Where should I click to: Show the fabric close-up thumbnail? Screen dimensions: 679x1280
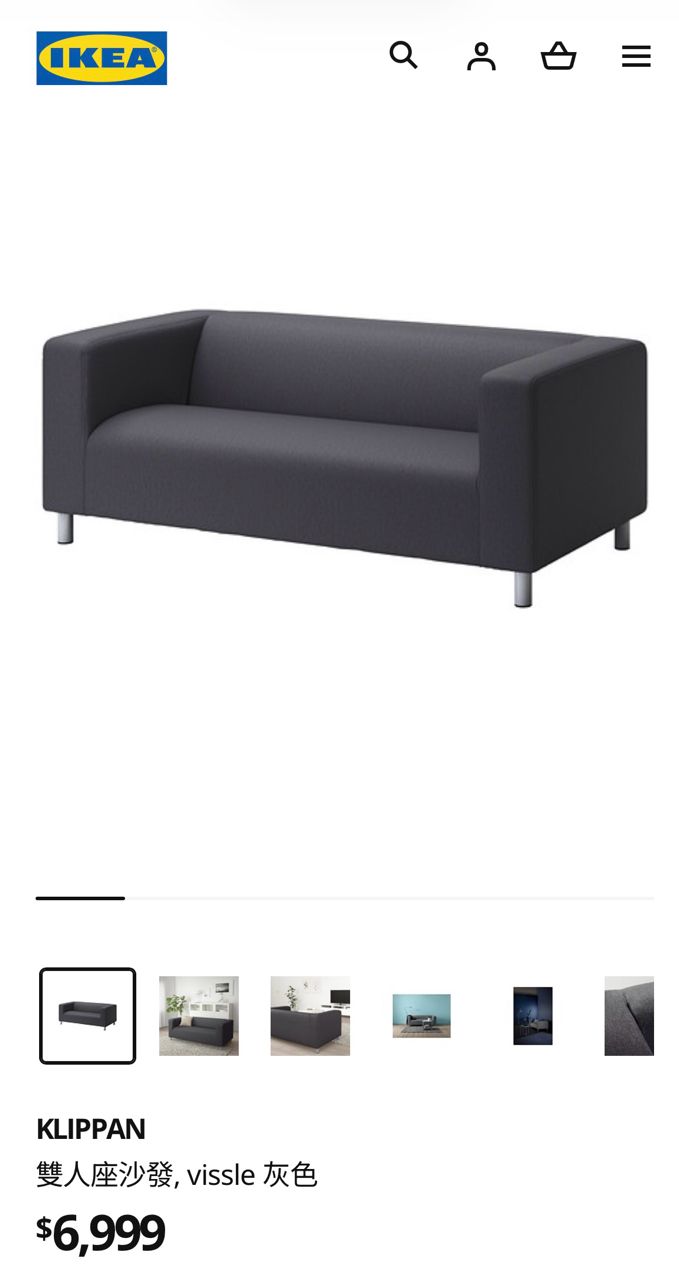(x=629, y=1015)
